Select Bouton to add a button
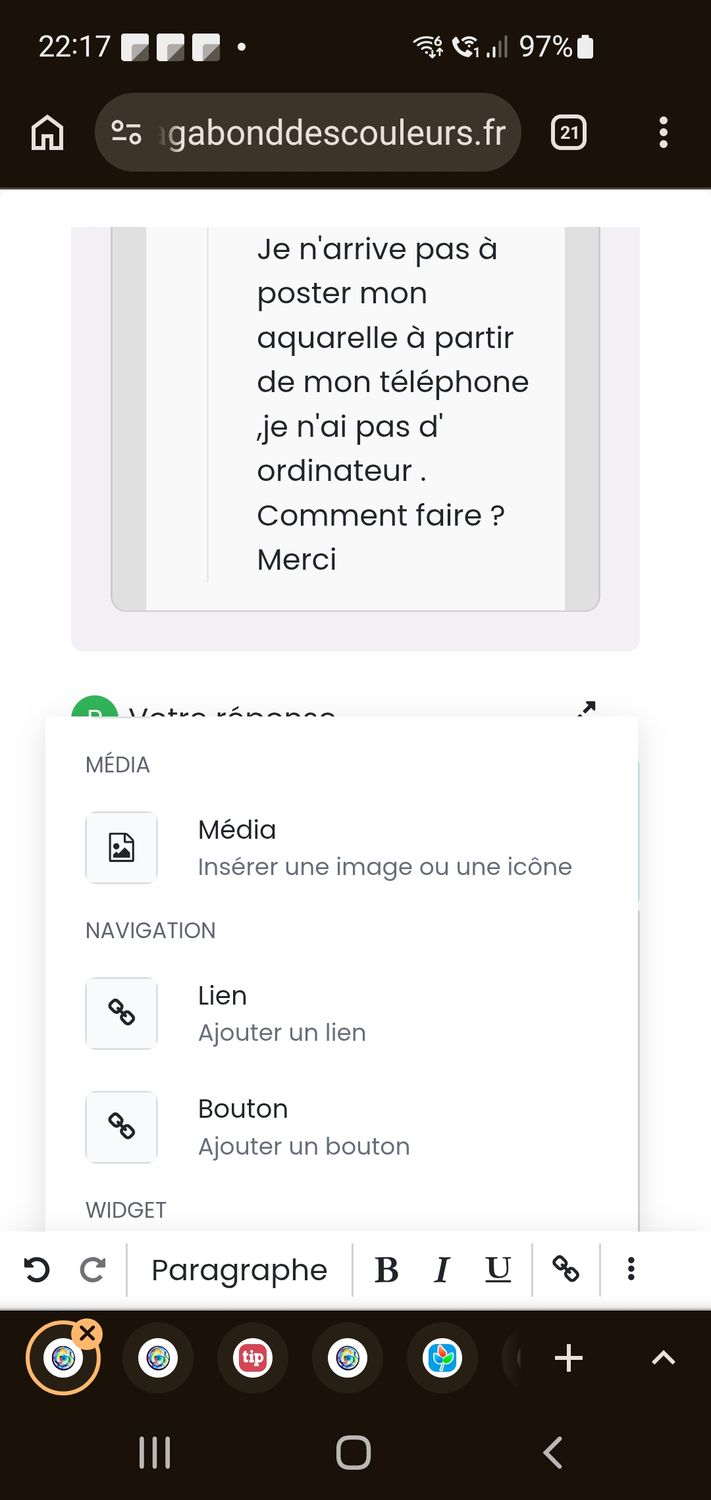 tap(330, 1126)
